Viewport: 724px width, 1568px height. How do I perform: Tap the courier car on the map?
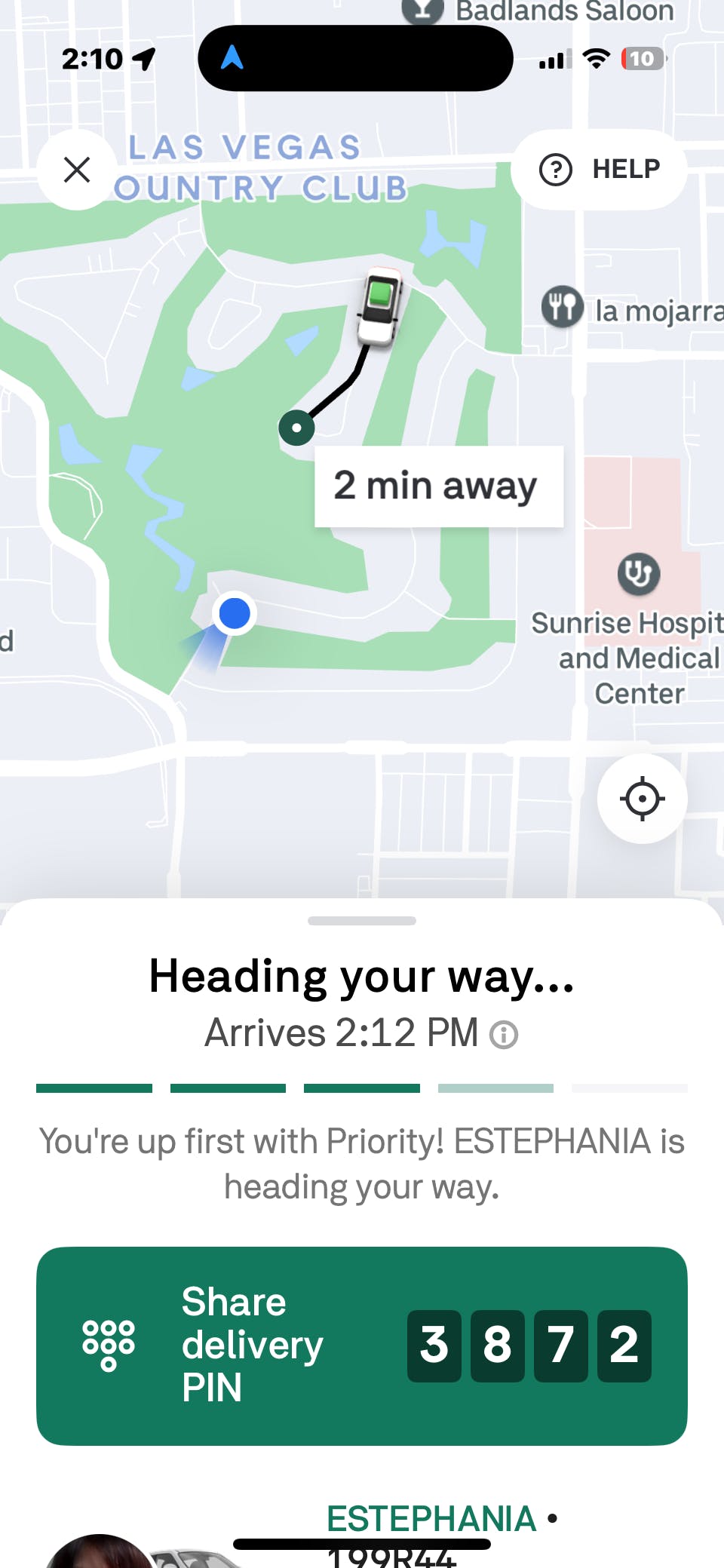(379, 308)
